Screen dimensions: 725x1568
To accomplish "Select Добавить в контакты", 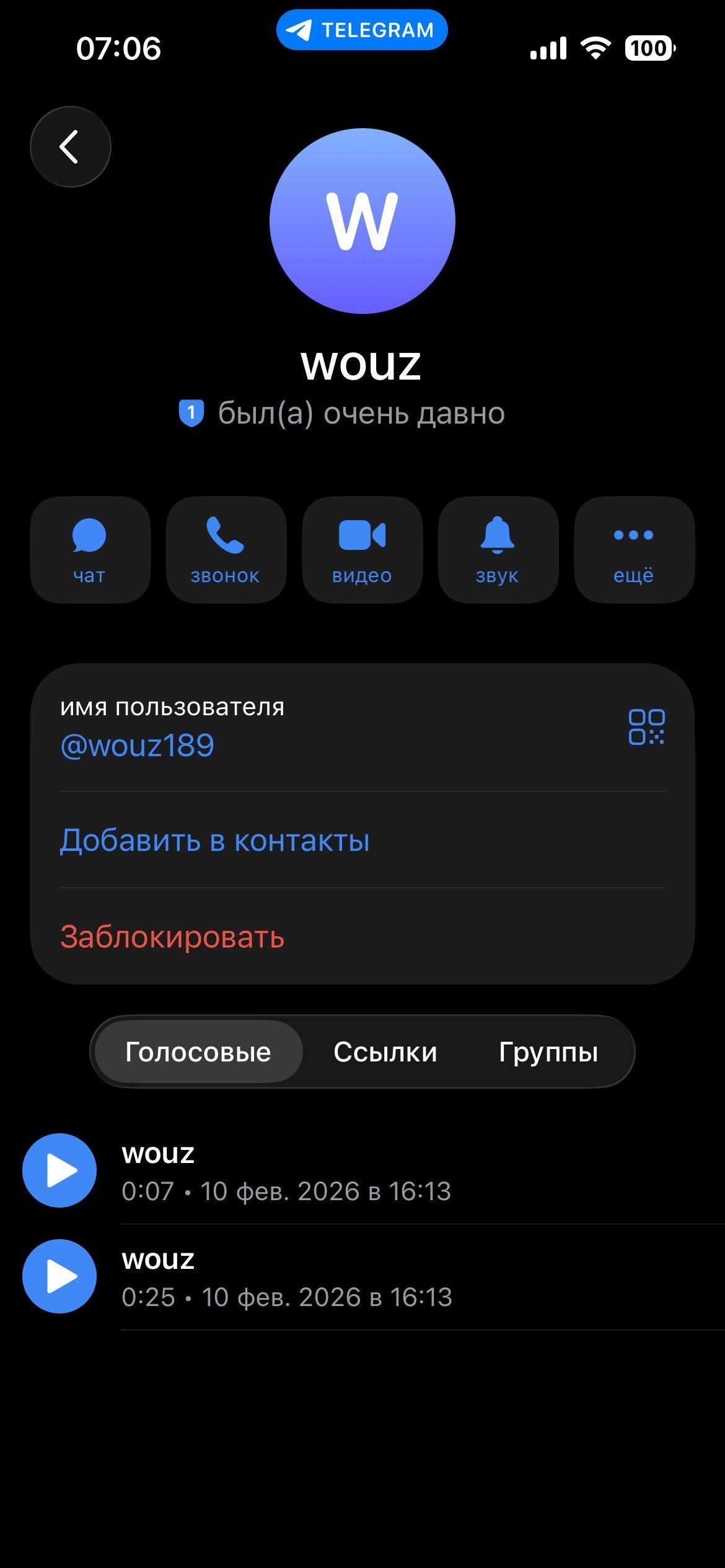I will (214, 840).
